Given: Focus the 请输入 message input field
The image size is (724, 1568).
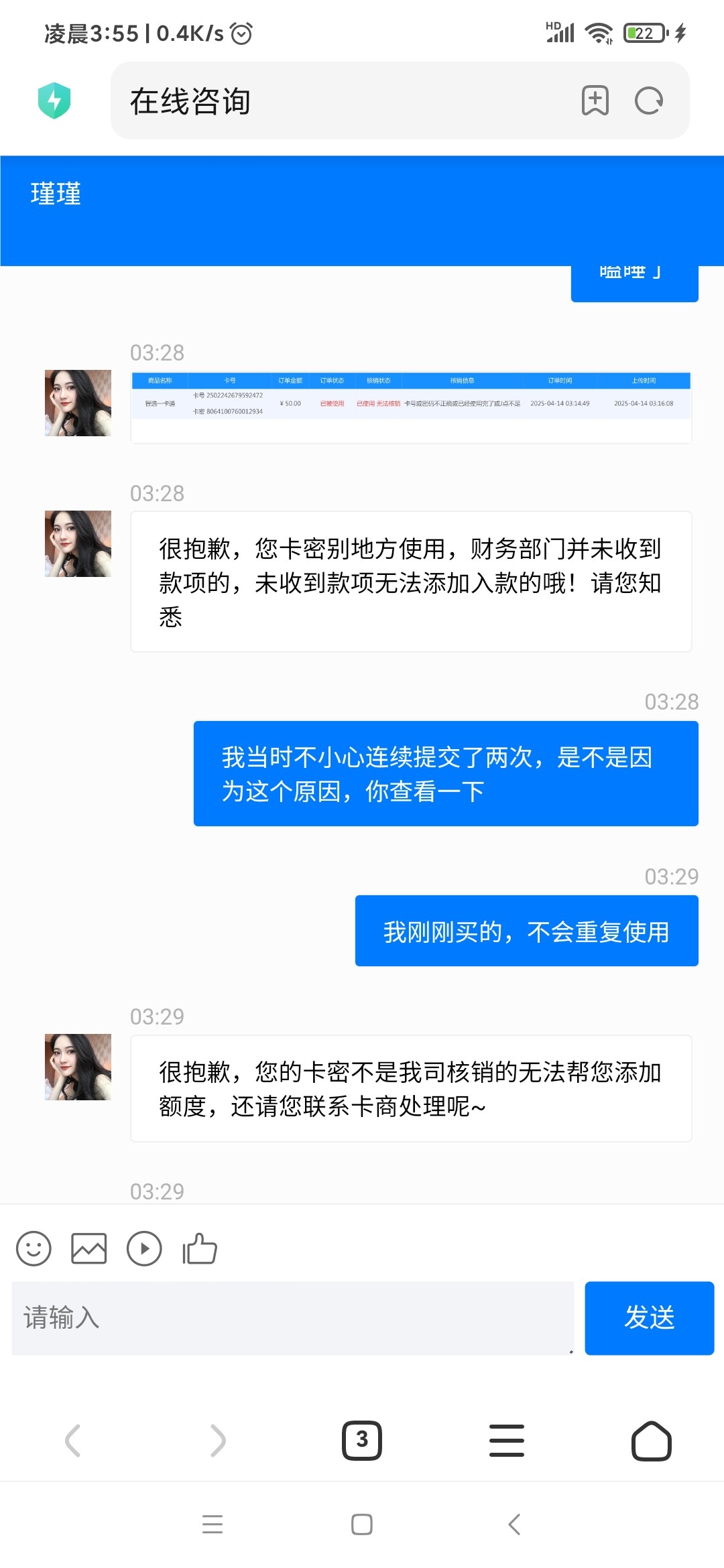Looking at the screenshot, I should (x=292, y=1317).
